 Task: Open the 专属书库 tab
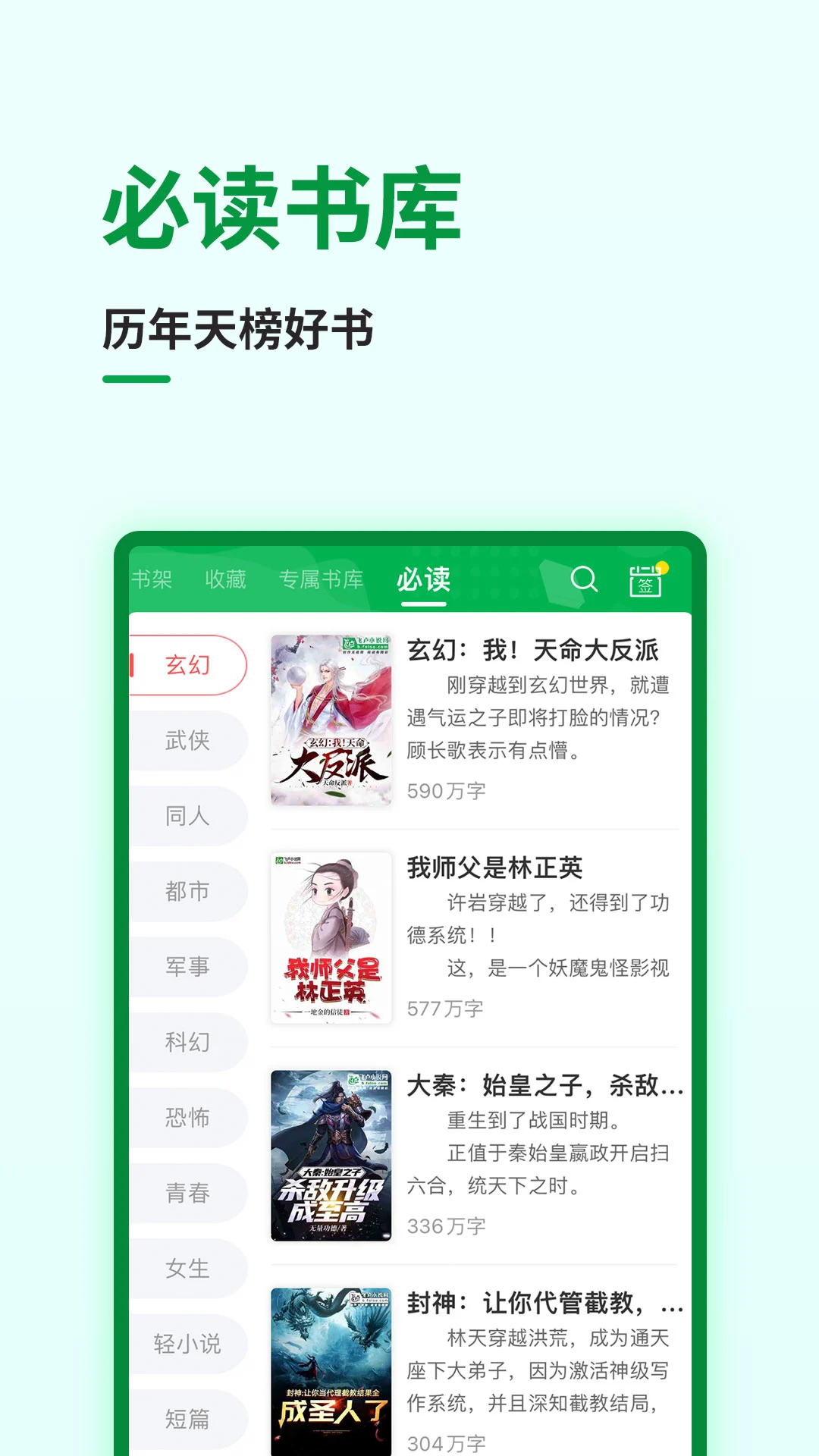320,581
